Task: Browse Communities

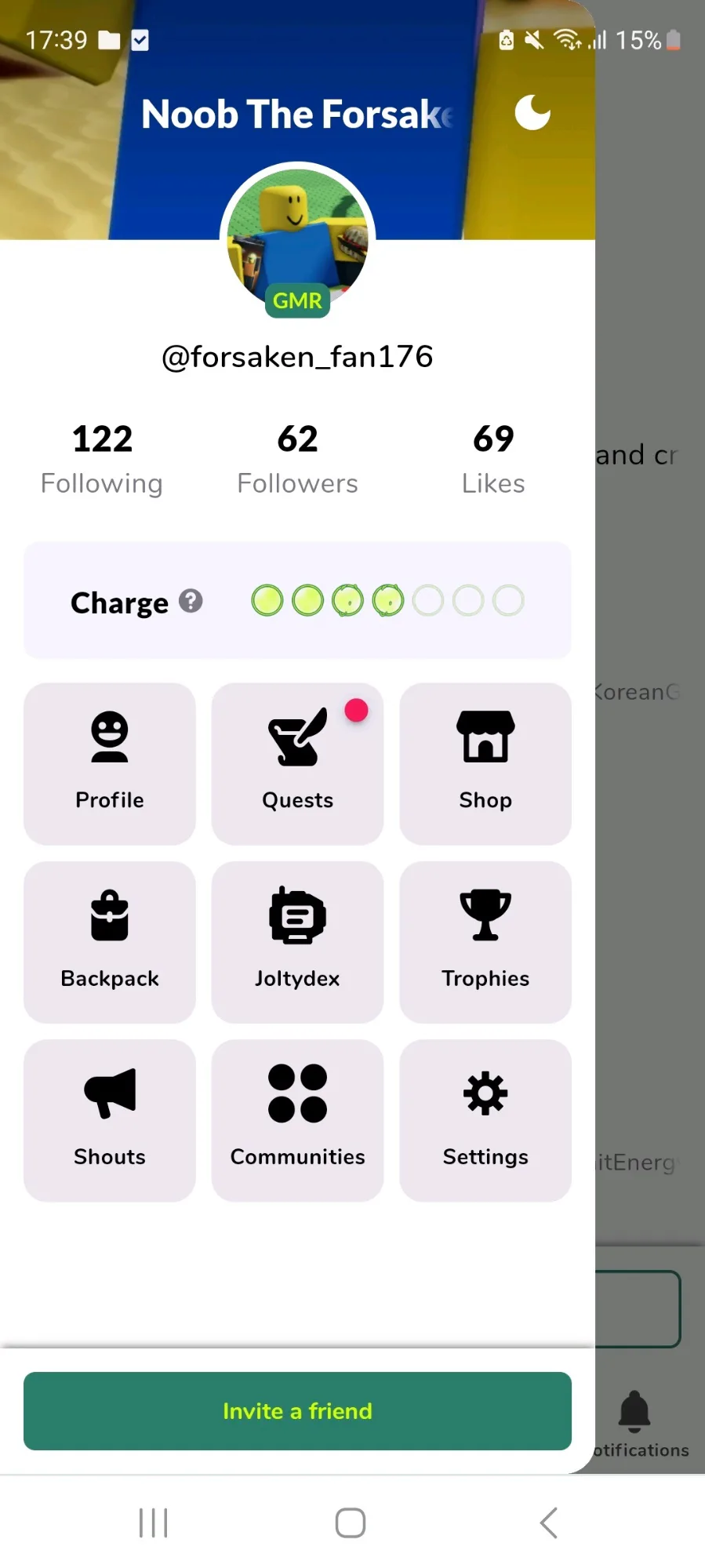Action: pyautogui.click(x=297, y=1119)
